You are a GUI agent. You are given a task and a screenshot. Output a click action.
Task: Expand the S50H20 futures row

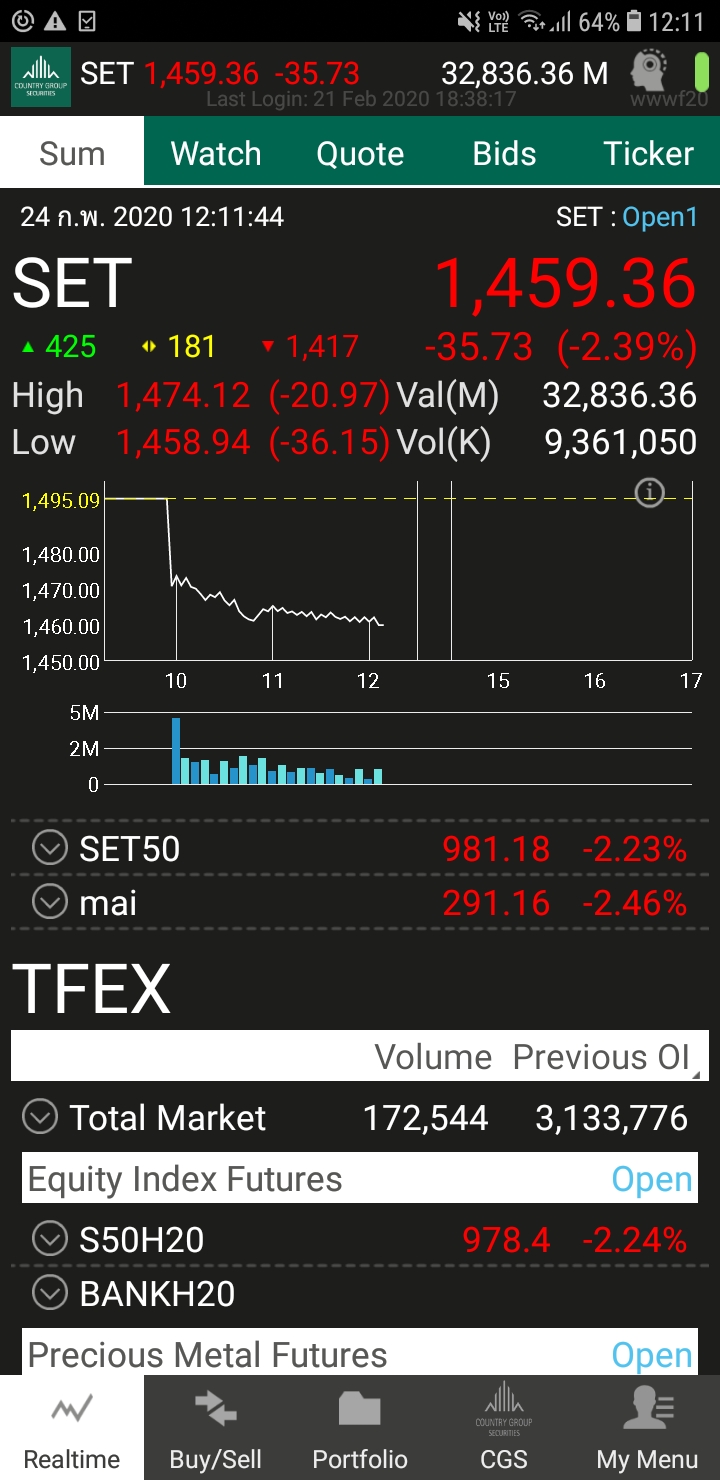coord(49,1239)
